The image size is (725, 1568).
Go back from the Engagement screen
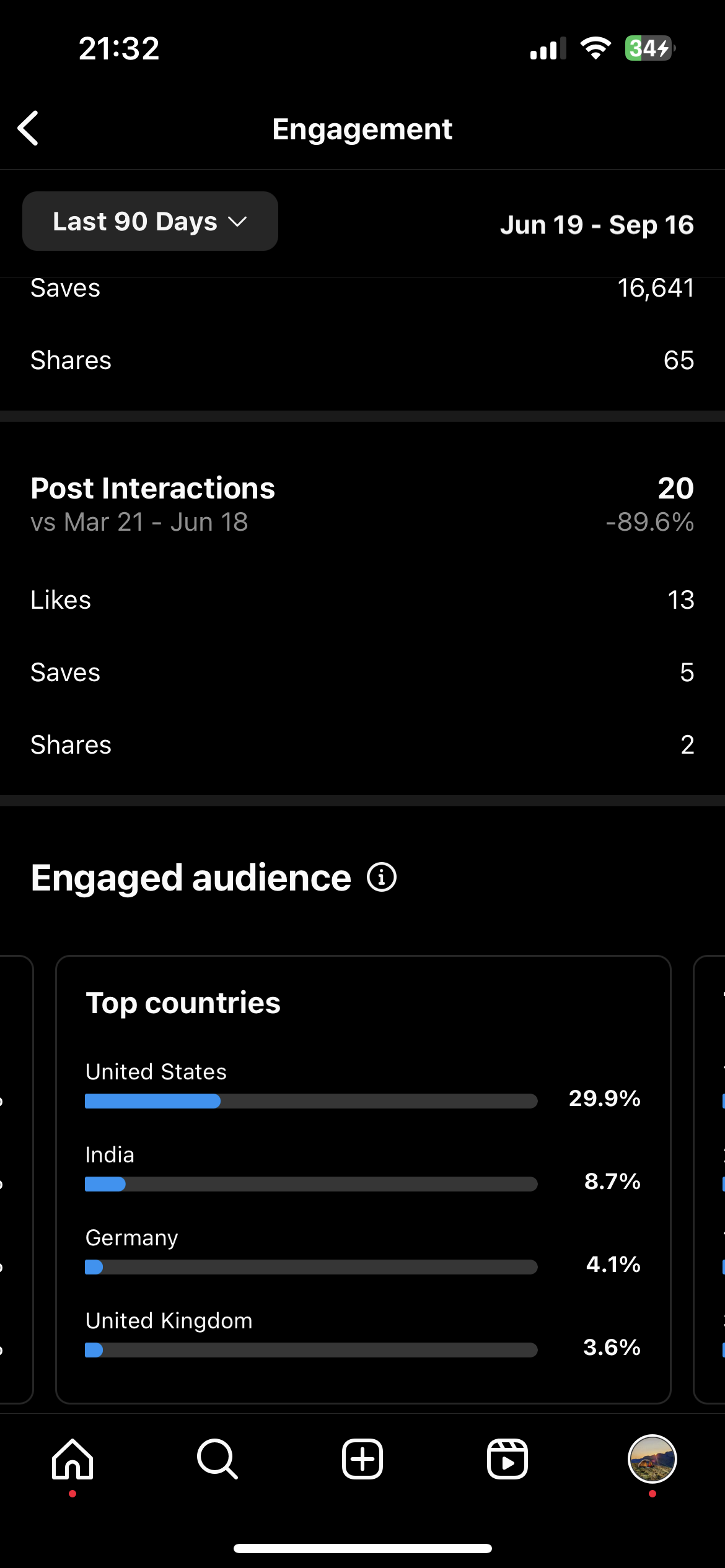tap(29, 128)
